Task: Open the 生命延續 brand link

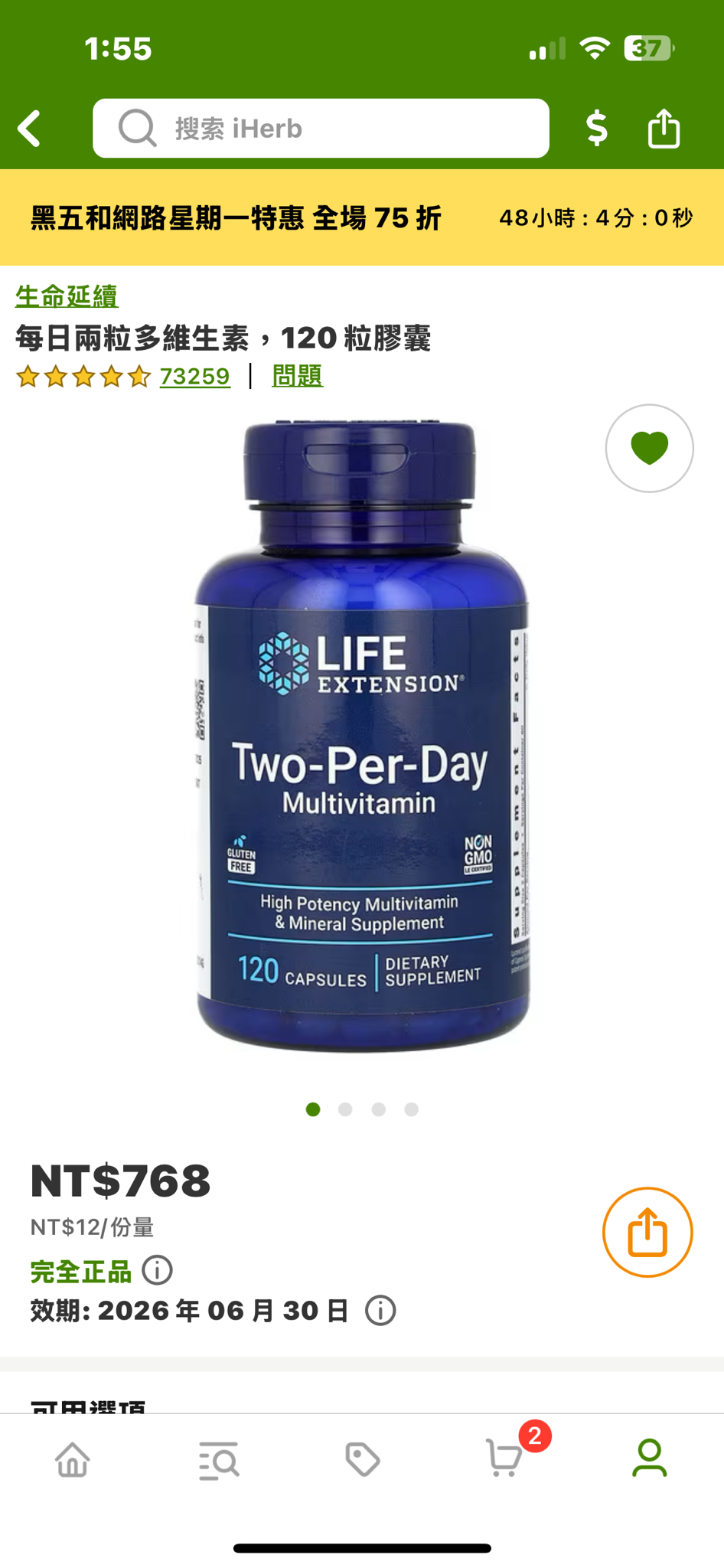Action: [x=67, y=296]
